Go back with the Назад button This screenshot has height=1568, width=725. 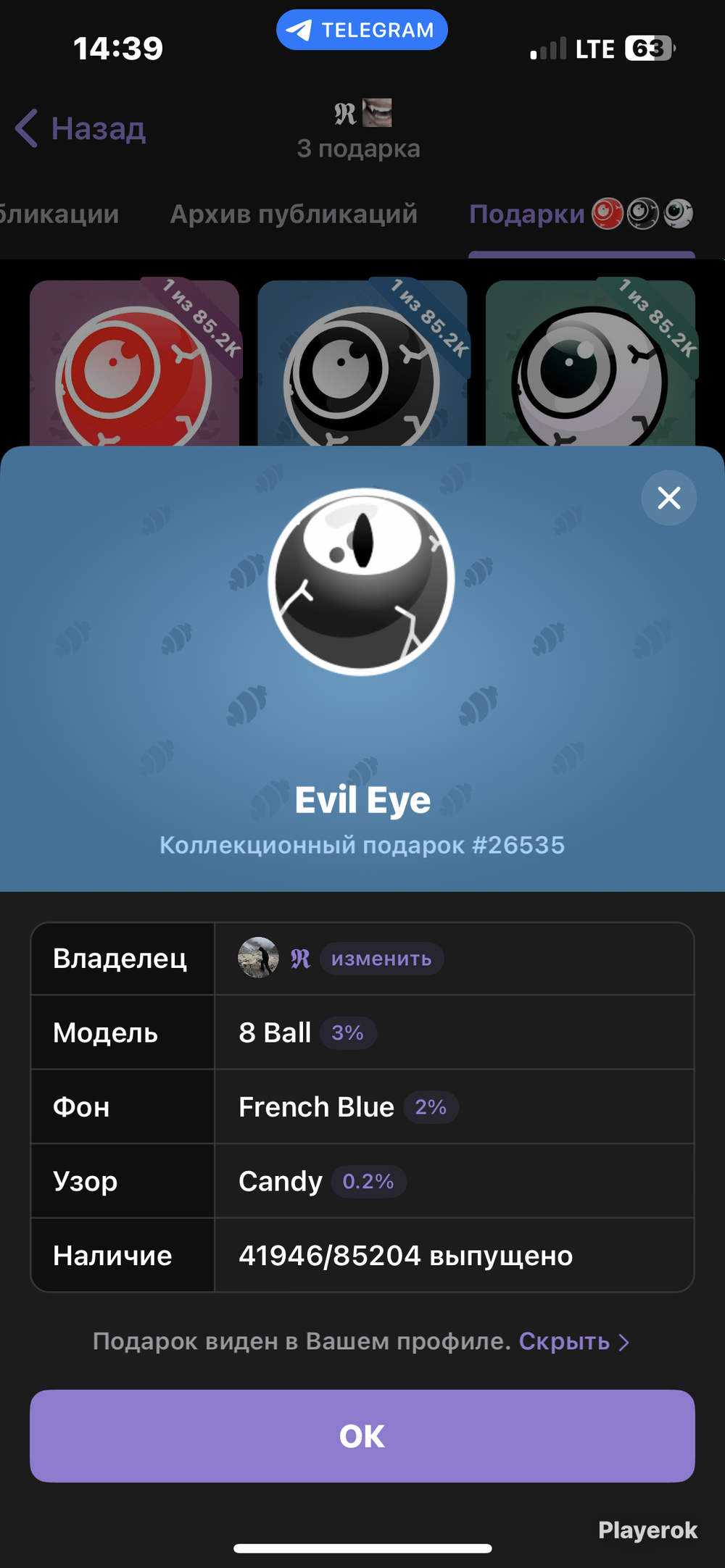coord(81,129)
